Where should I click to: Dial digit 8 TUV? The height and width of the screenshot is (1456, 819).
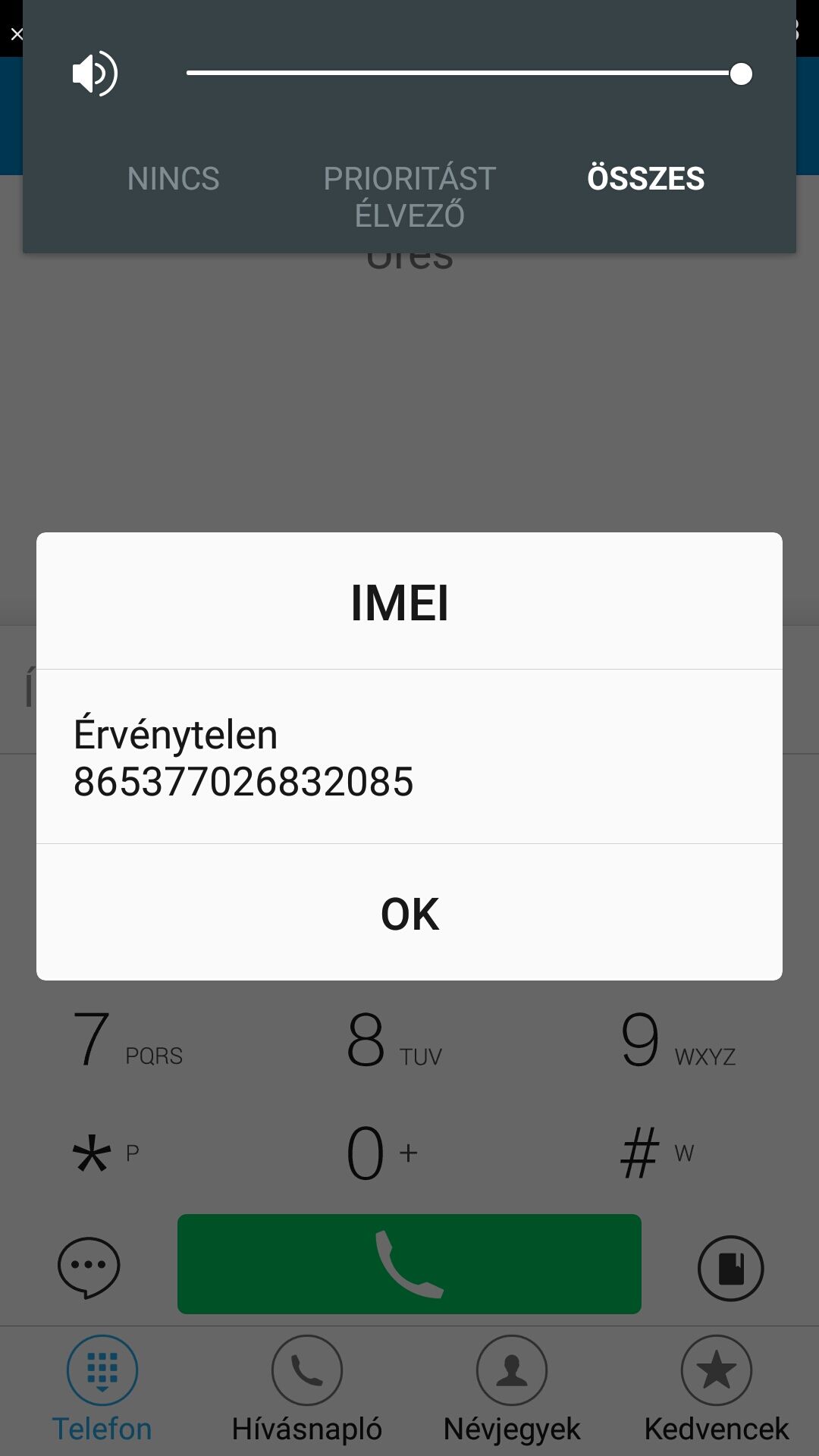pos(394,1040)
